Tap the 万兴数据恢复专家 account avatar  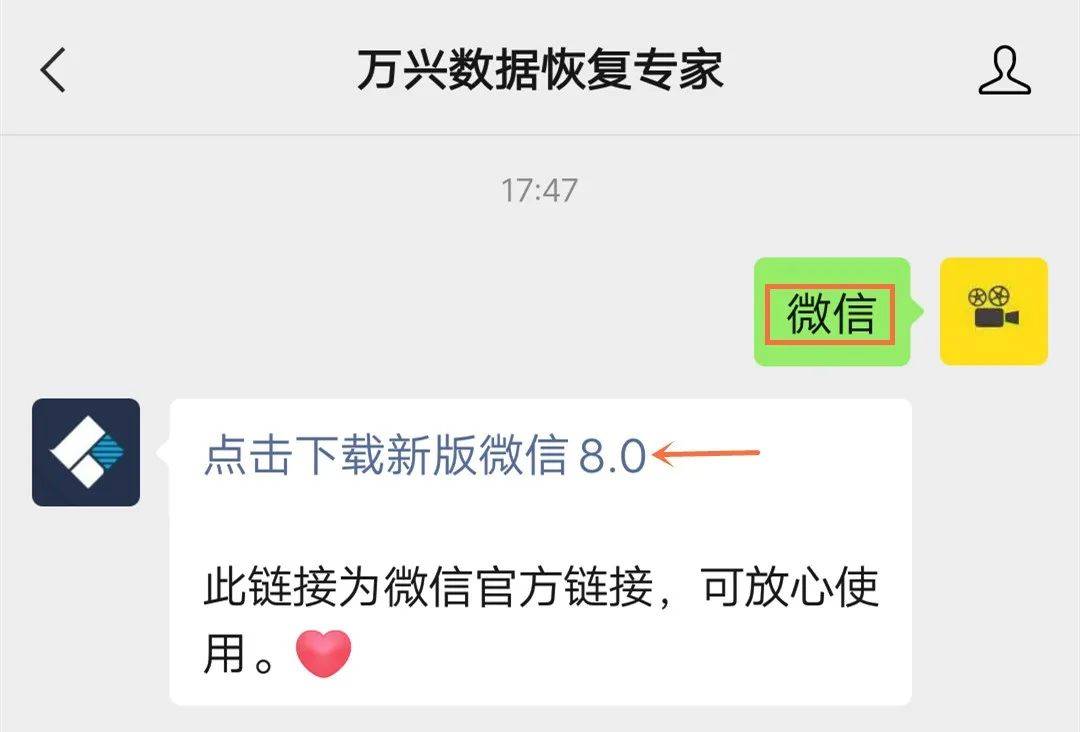click(x=86, y=452)
